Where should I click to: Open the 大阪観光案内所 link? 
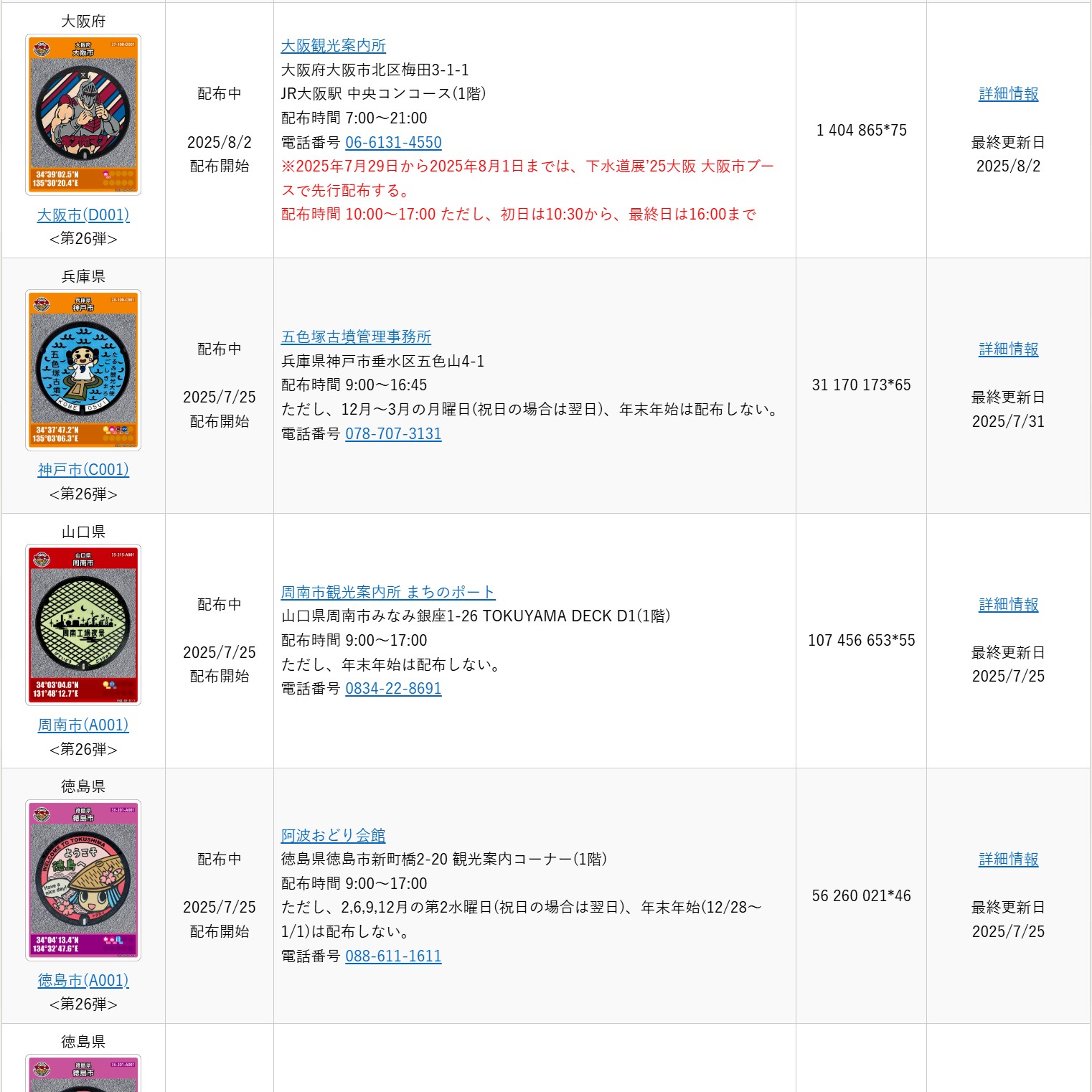[333, 46]
